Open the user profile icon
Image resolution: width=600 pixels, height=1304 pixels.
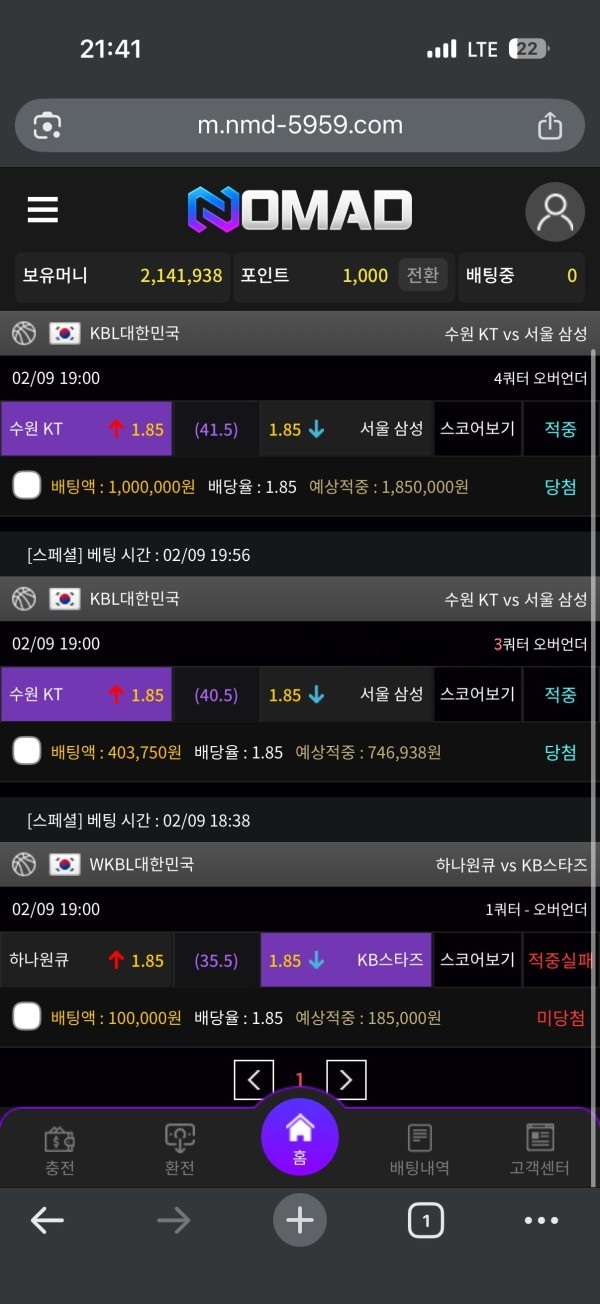pos(555,212)
